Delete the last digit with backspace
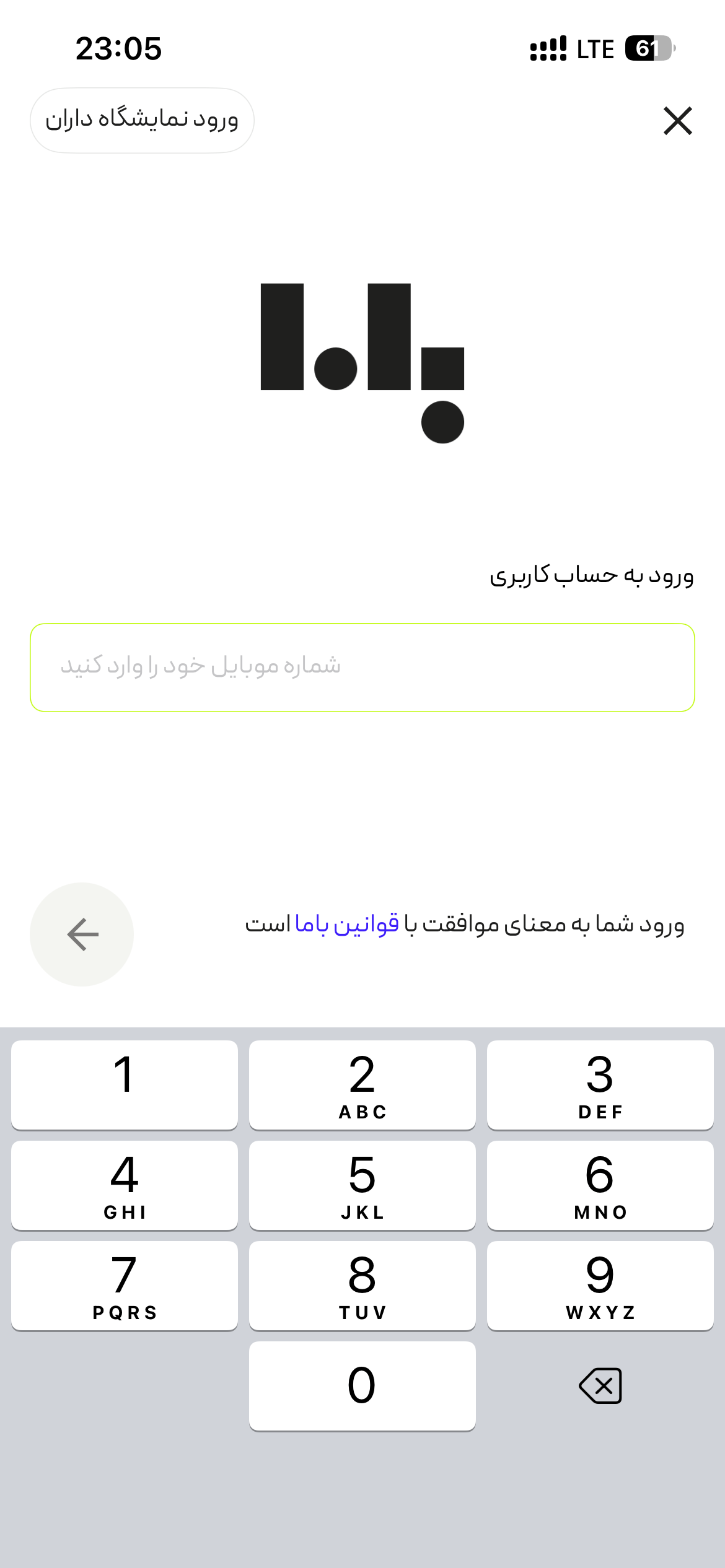Screen dimensions: 725x1568 pos(600,1385)
